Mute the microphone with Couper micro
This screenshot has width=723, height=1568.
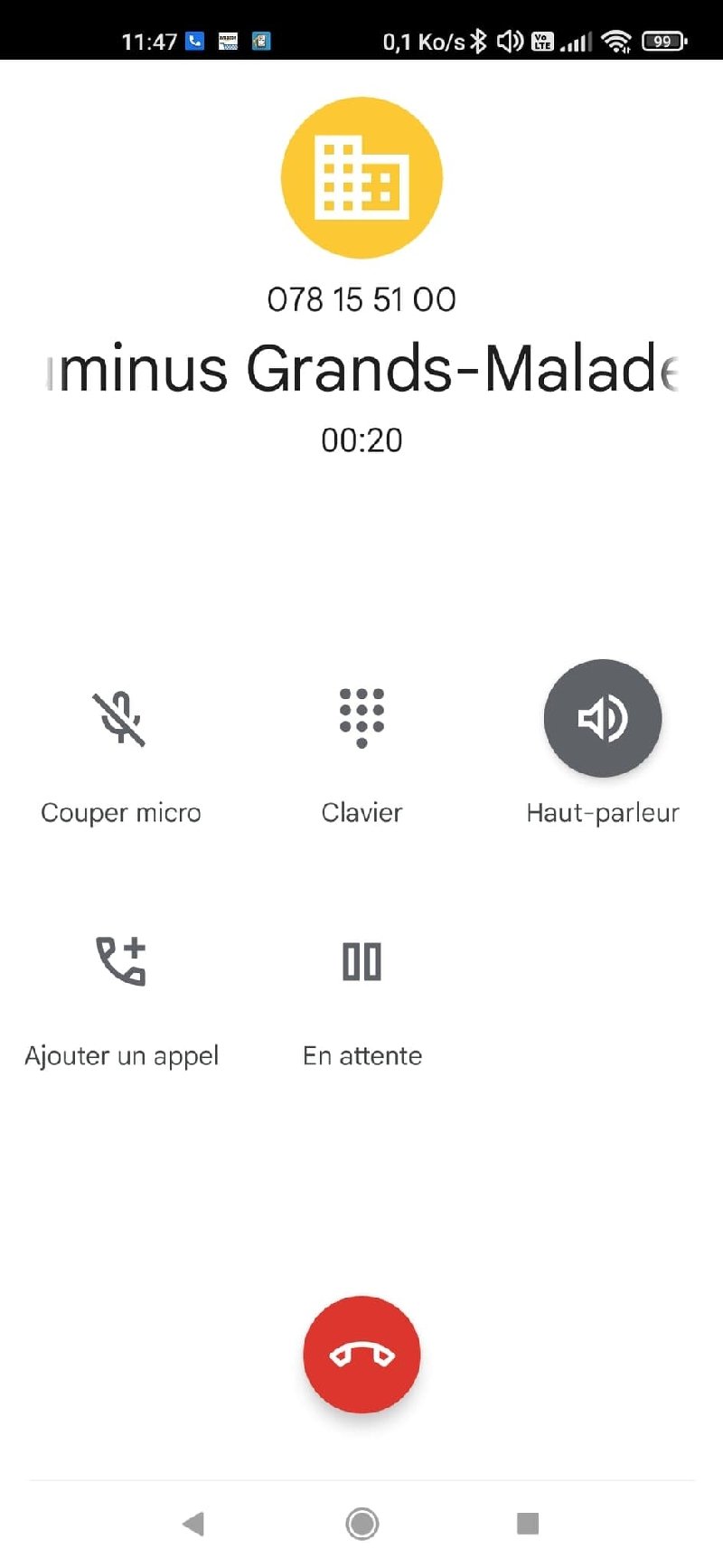(x=120, y=720)
